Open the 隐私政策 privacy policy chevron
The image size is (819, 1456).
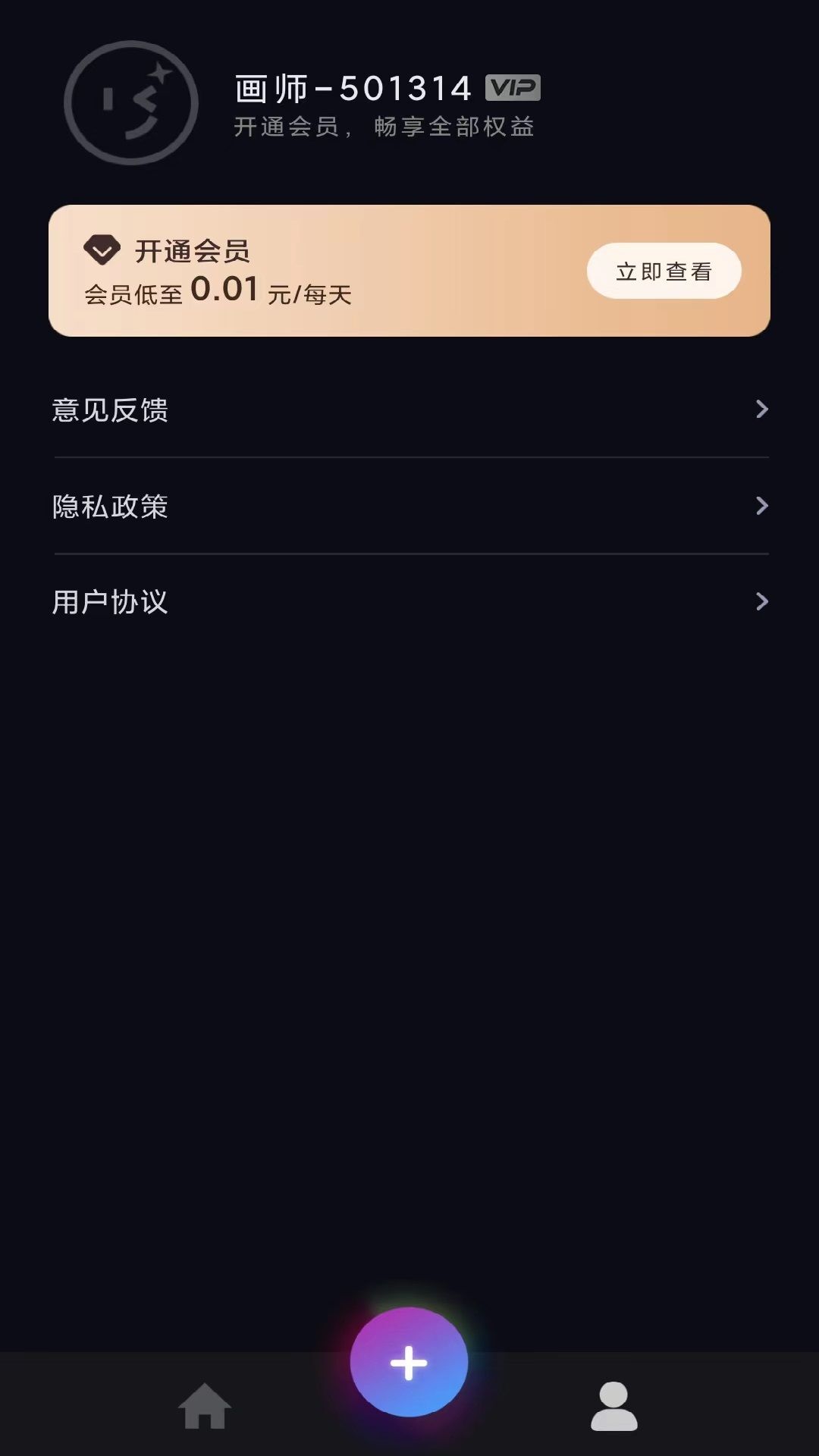[x=761, y=506]
